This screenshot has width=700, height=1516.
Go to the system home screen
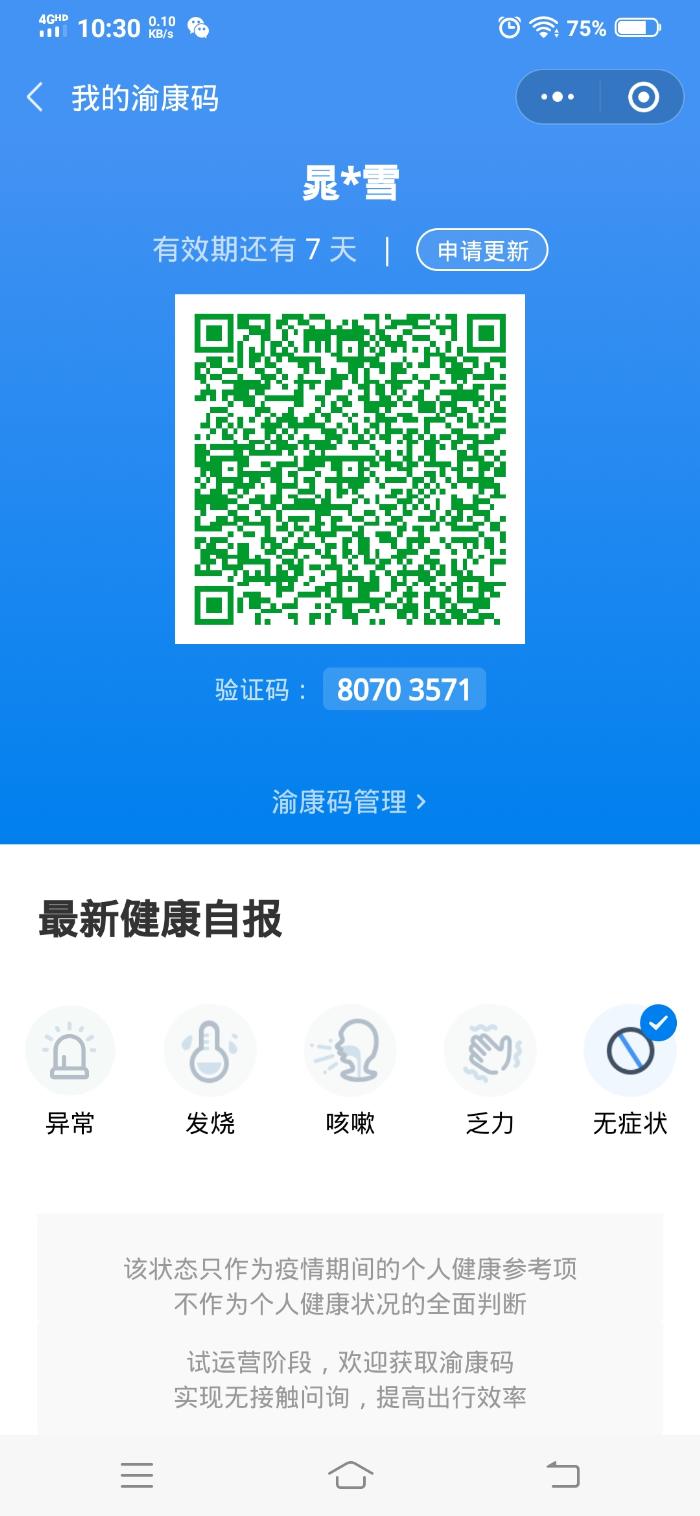(350, 1474)
